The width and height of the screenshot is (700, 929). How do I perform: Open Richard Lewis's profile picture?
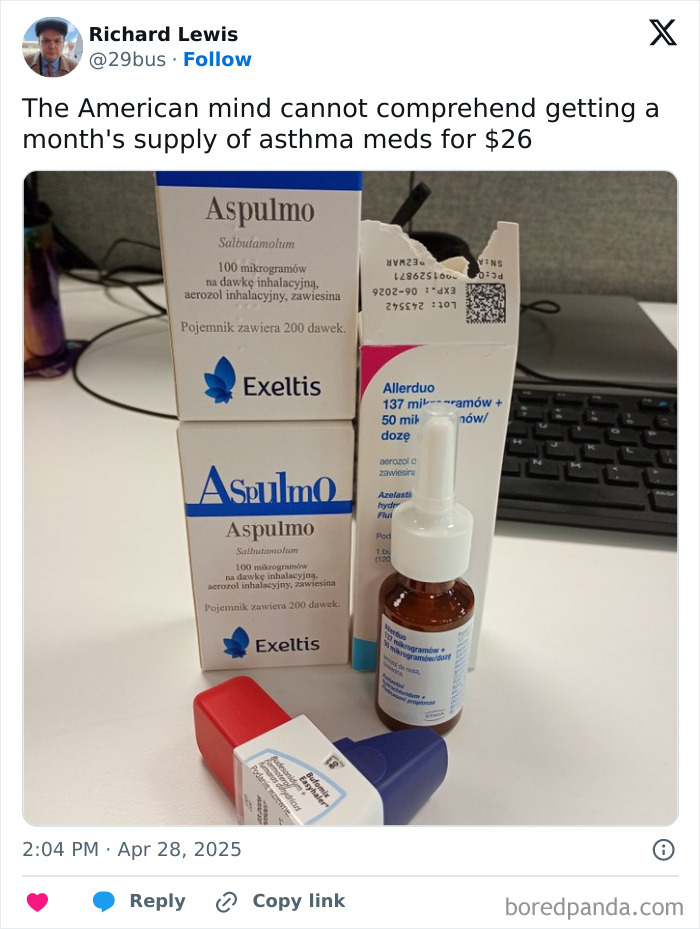52,47
